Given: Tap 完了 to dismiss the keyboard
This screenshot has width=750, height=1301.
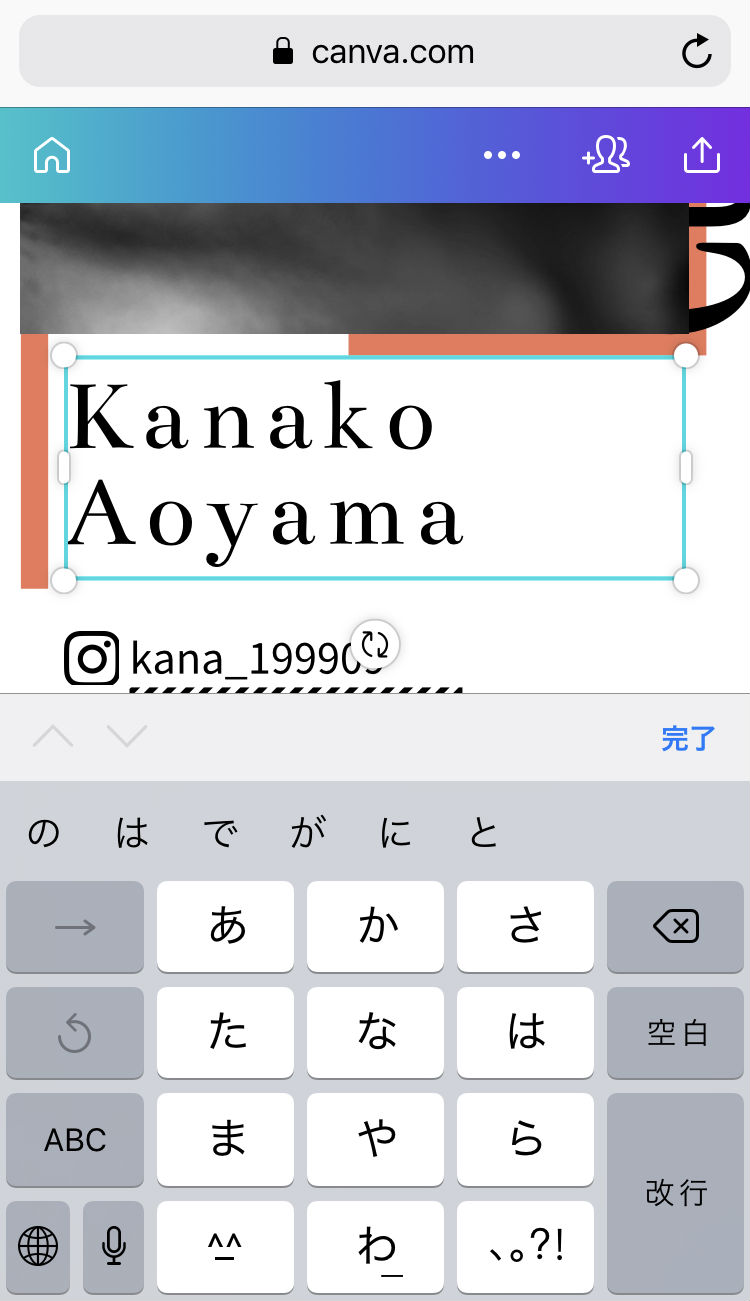Looking at the screenshot, I should (688, 739).
